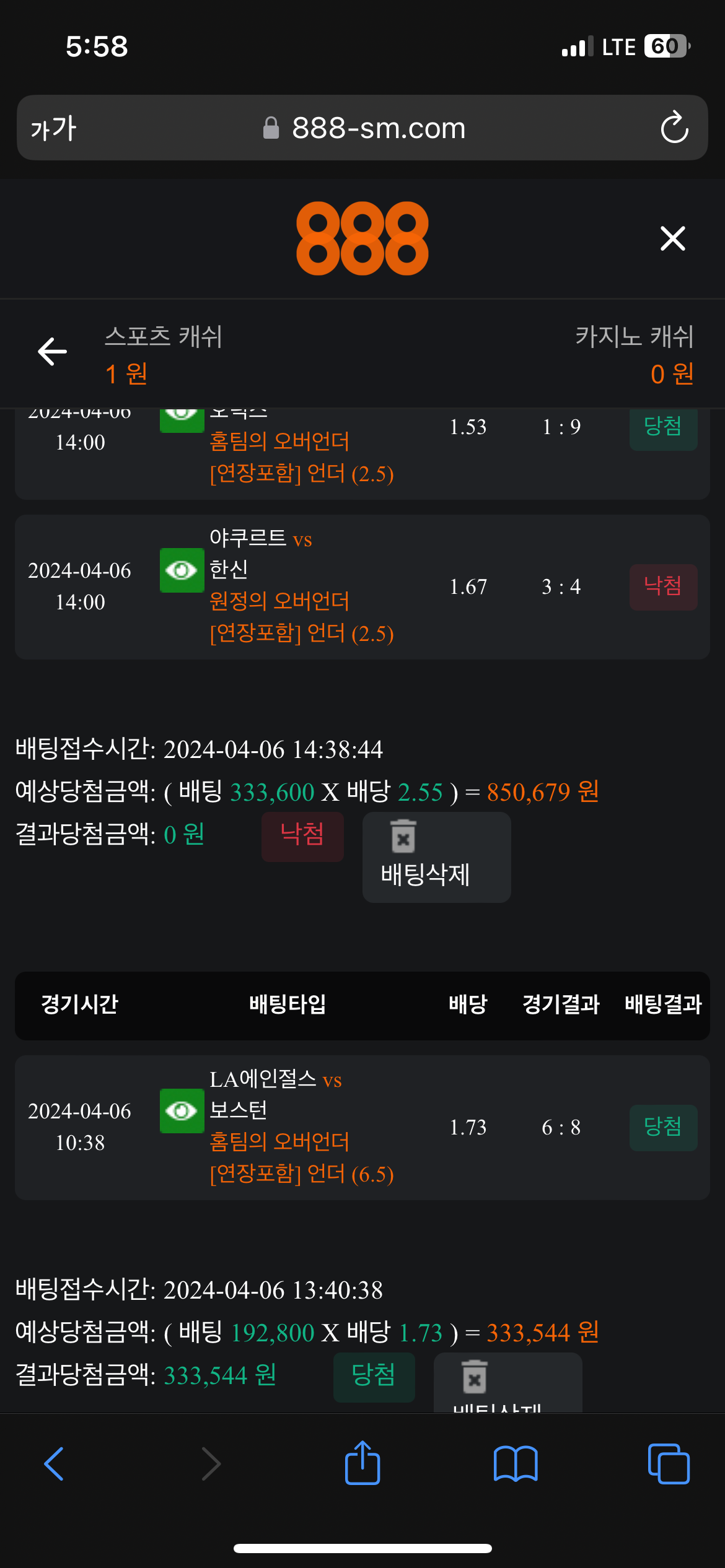
Task: Show open Safari tabs
Action: 668,1464
